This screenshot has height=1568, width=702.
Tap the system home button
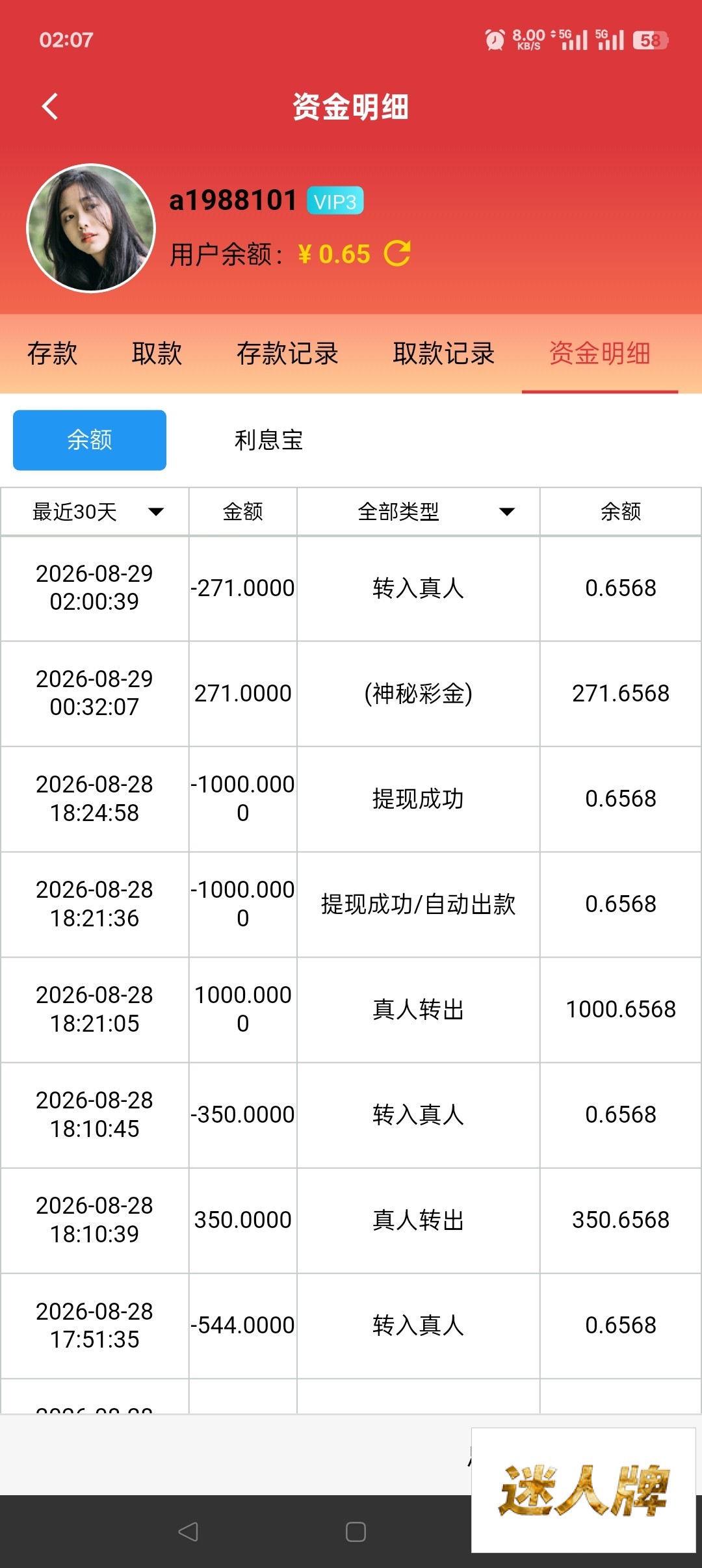tap(356, 1532)
